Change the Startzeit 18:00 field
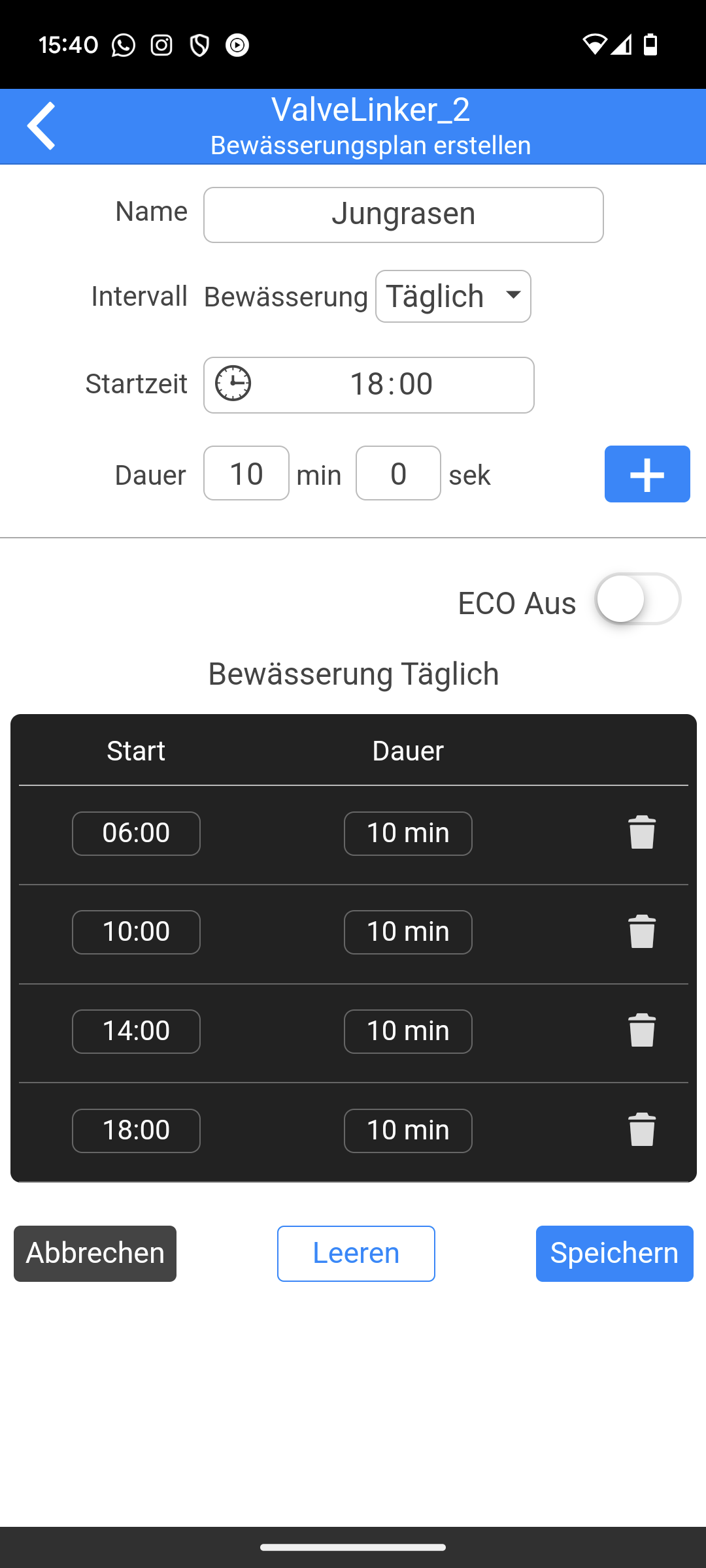The width and height of the screenshot is (706, 1568). click(369, 385)
